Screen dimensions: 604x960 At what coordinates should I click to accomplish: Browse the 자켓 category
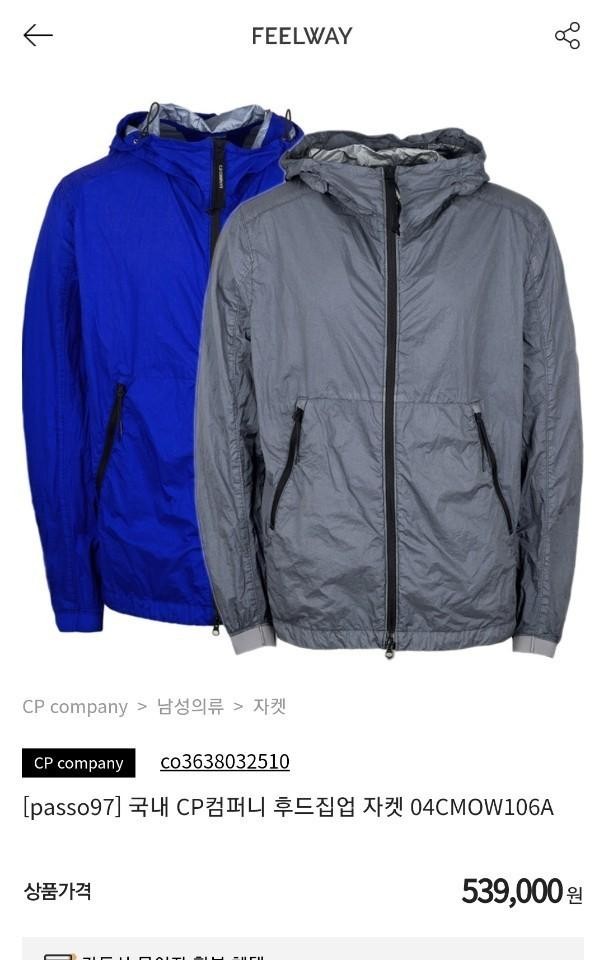coord(270,707)
